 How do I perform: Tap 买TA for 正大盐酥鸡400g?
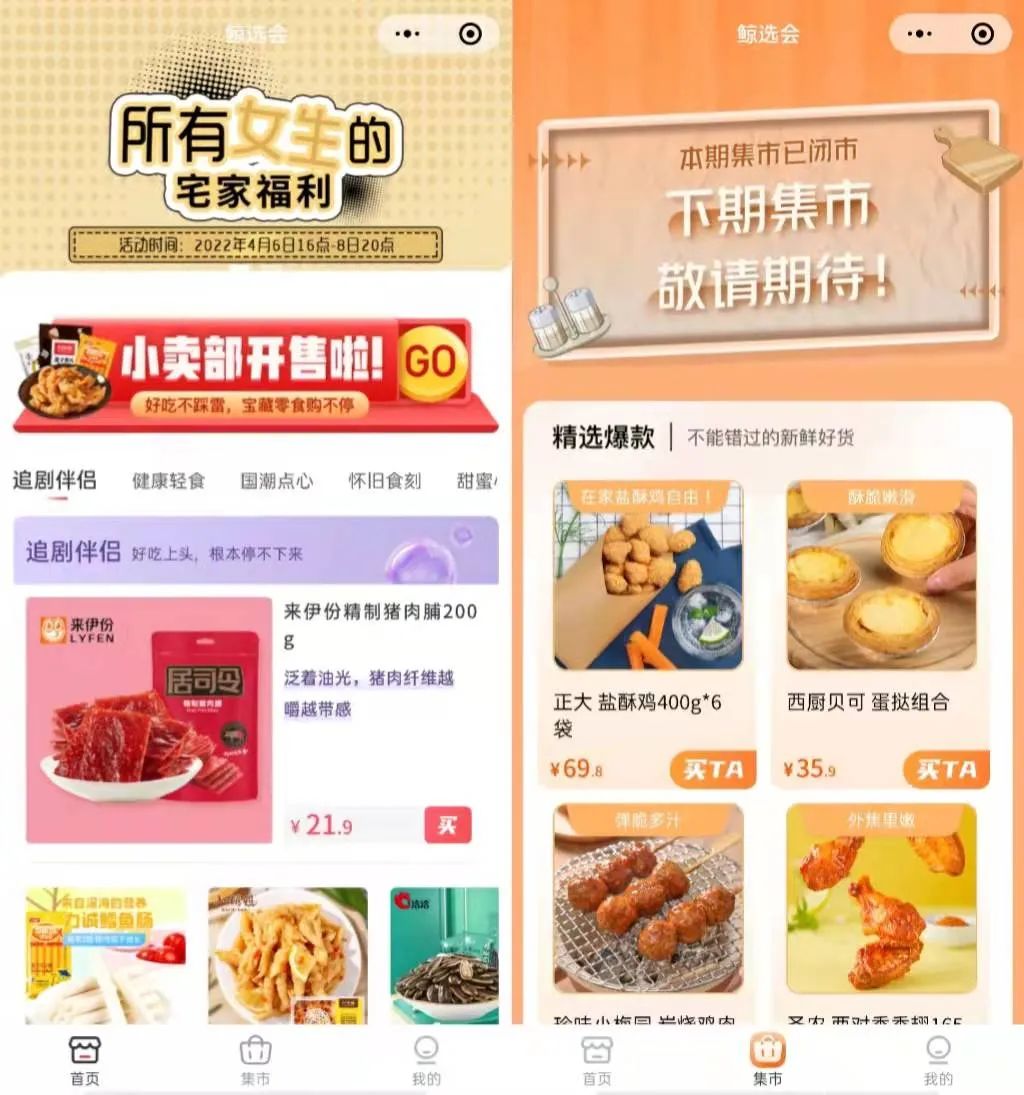(x=713, y=769)
